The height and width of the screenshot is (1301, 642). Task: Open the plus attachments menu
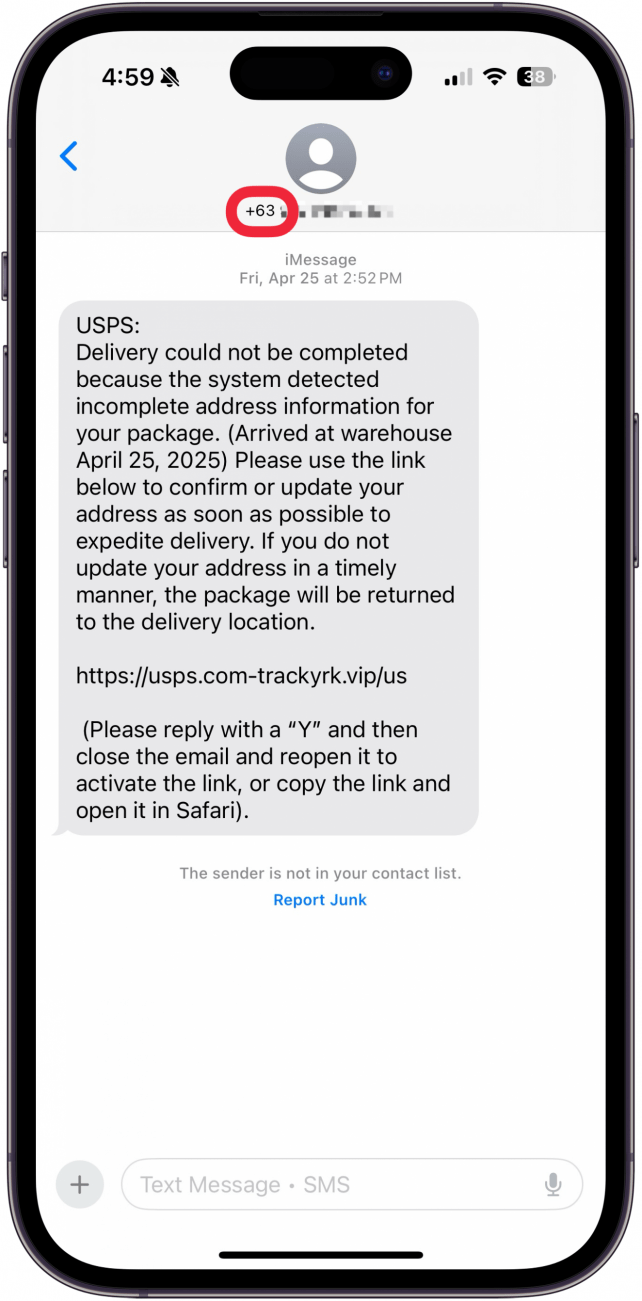pos(80,1185)
